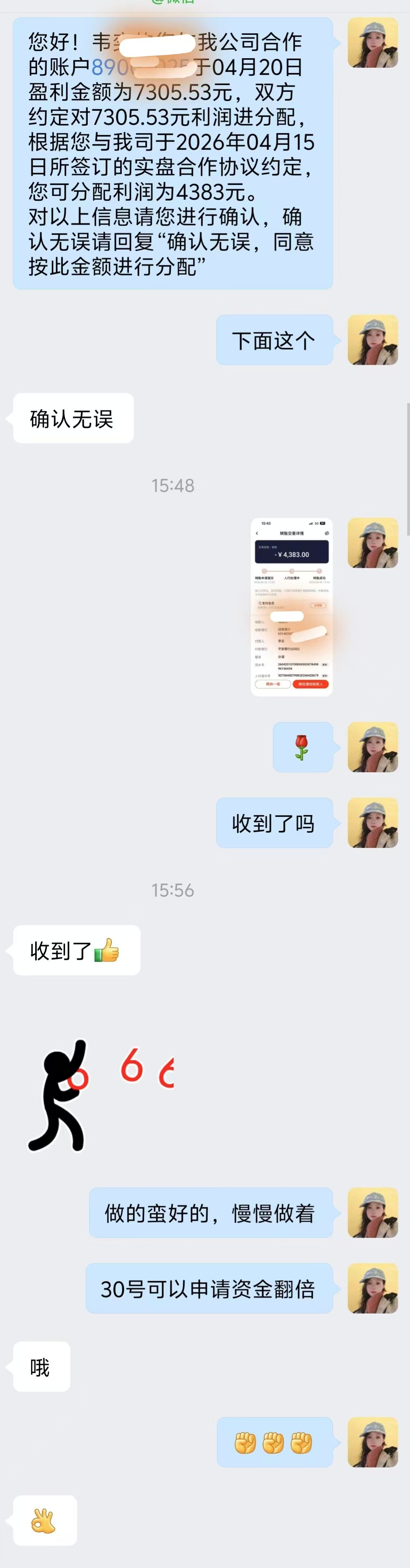The width and height of the screenshot is (410, 1568).
Task: Open sender's avatar beside "下面这个" message
Action: pyautogui.click(x=372, y=340)
